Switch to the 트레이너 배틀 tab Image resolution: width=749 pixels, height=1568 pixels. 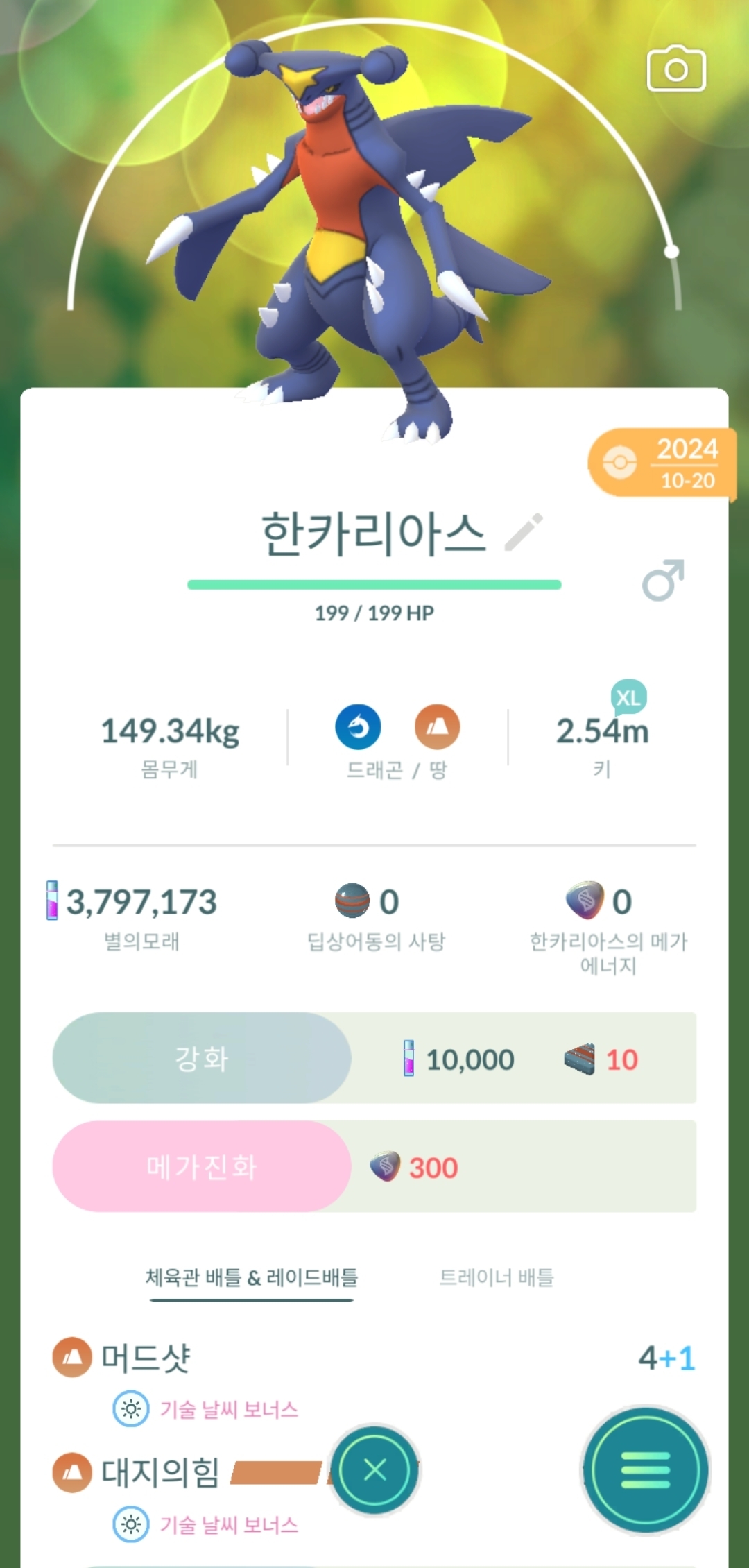[x=497, y=1277]
